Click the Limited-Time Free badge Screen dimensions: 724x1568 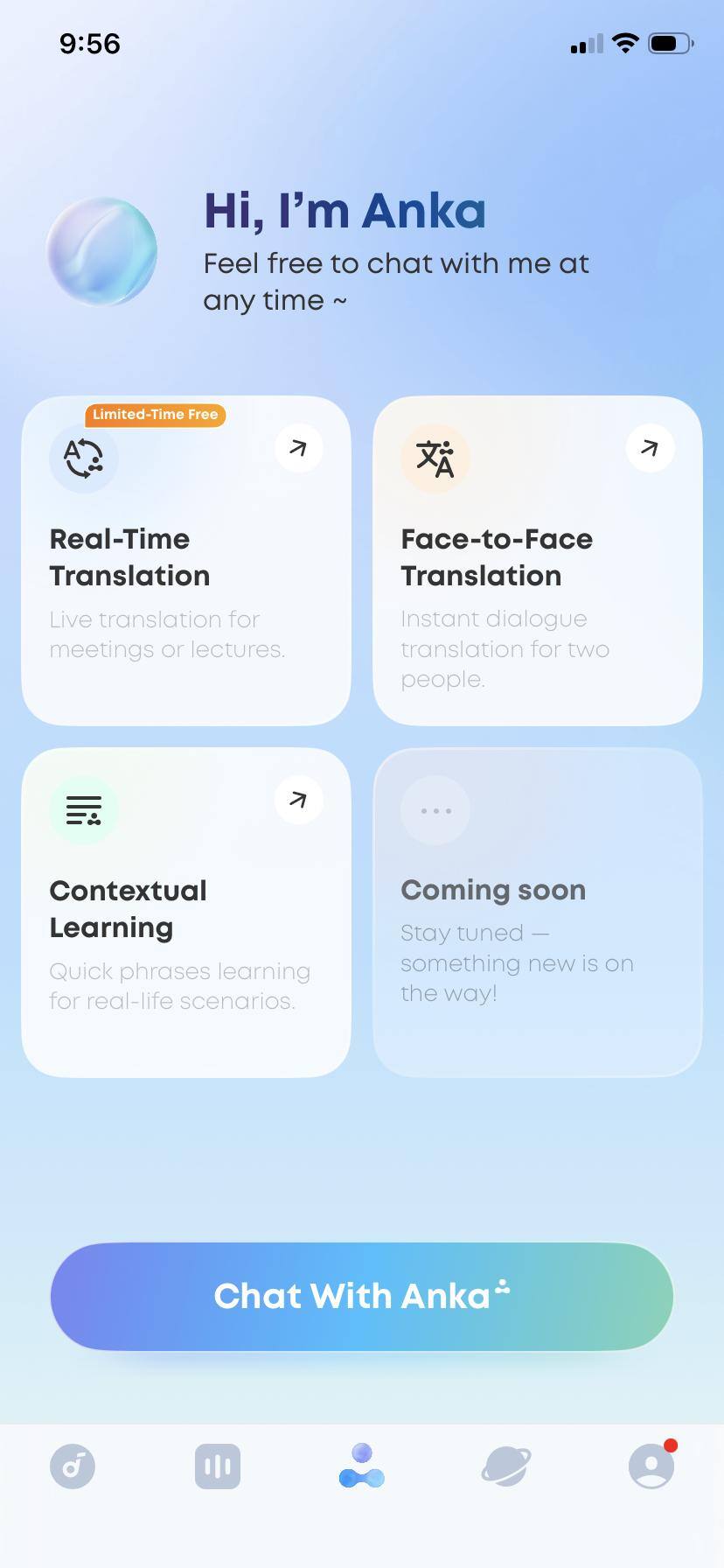pyautogui.click(x=155, y=415)
